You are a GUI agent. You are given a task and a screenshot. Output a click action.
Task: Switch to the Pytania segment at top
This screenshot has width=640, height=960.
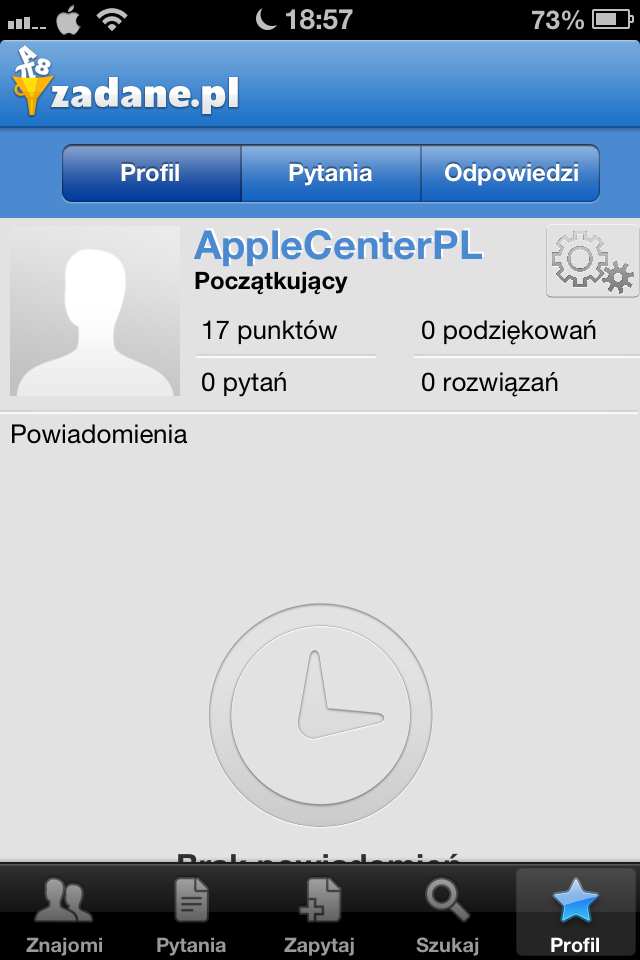330,174
